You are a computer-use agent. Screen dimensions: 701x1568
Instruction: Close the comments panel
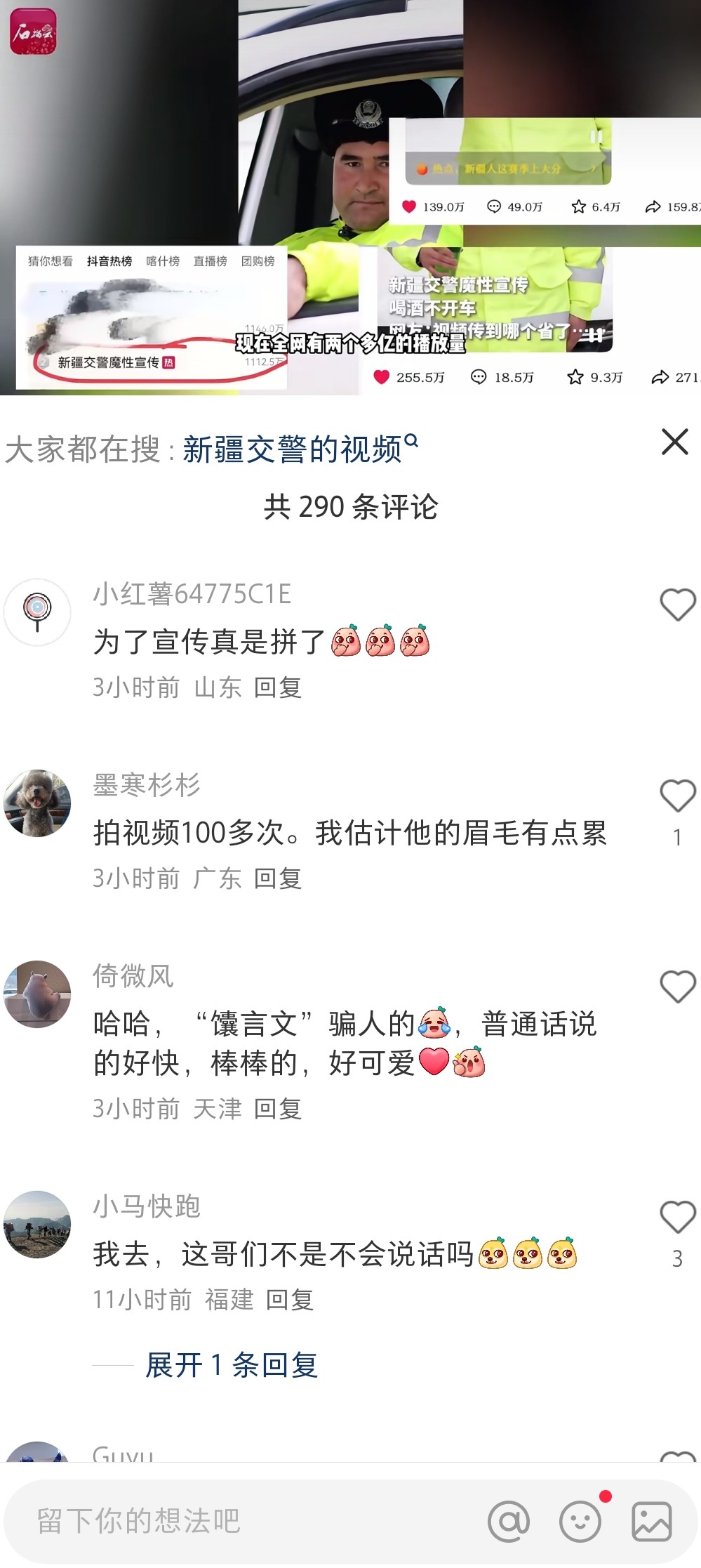(674, 442)
